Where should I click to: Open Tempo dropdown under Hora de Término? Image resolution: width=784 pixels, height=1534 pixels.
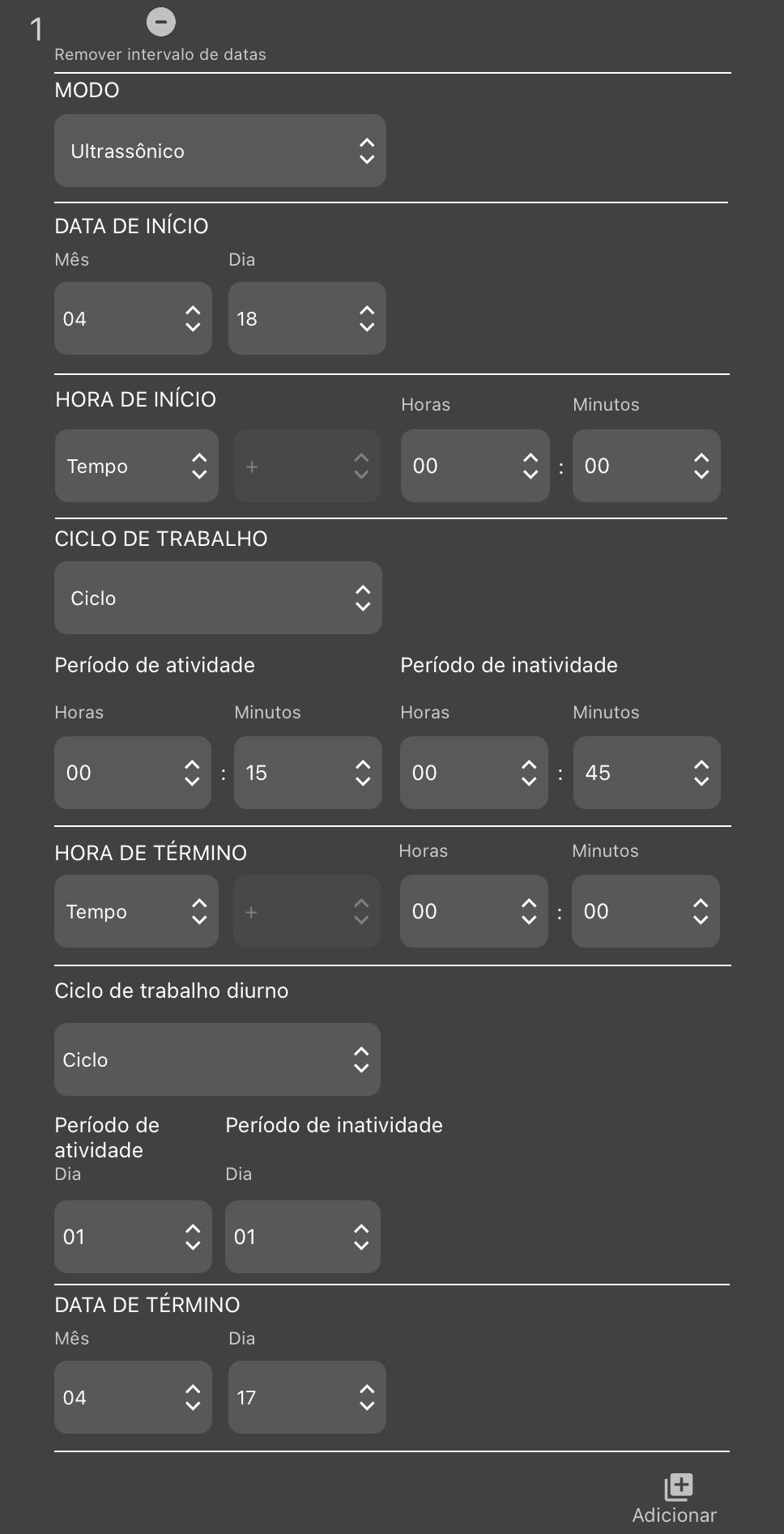pos(136,911)
